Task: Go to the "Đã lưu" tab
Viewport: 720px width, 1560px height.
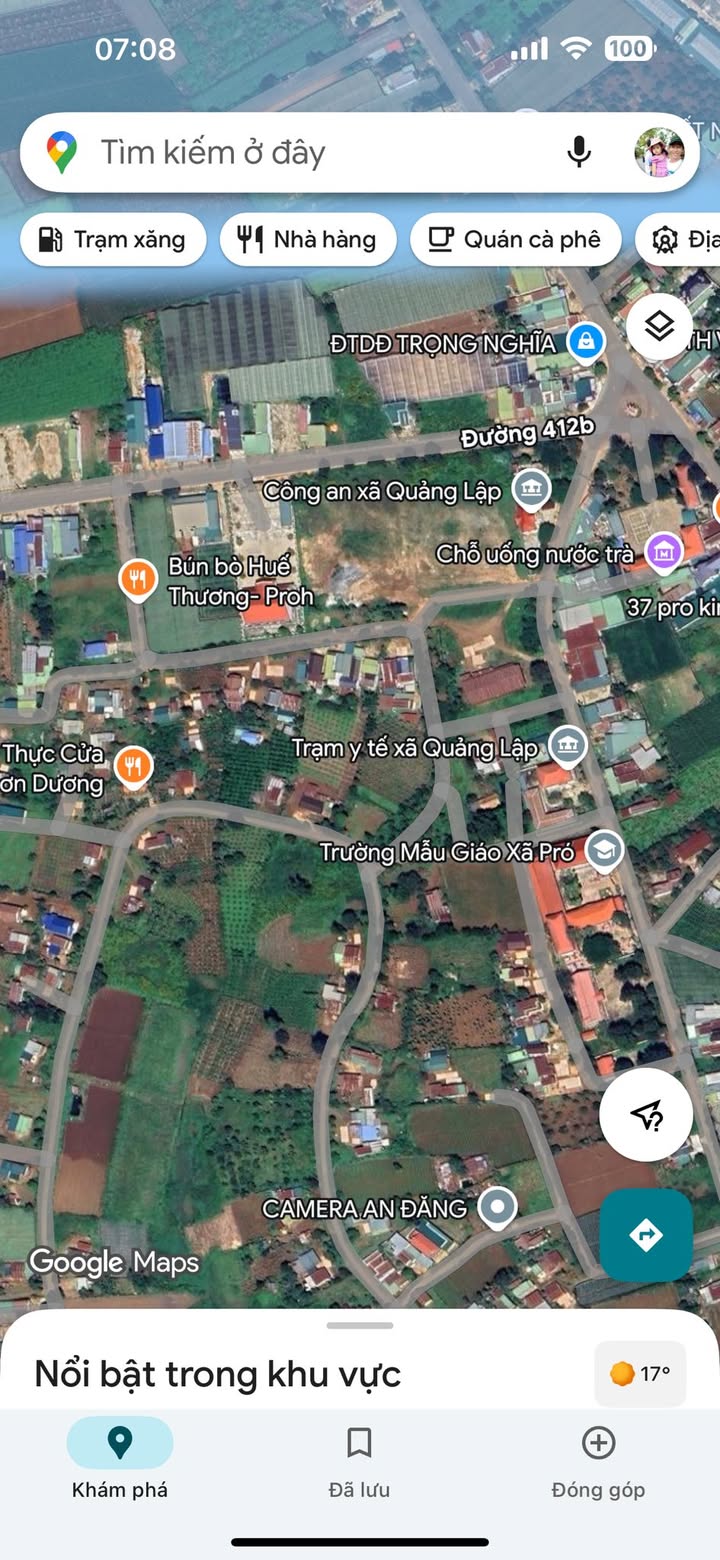Action: (x=359, y=1460)
